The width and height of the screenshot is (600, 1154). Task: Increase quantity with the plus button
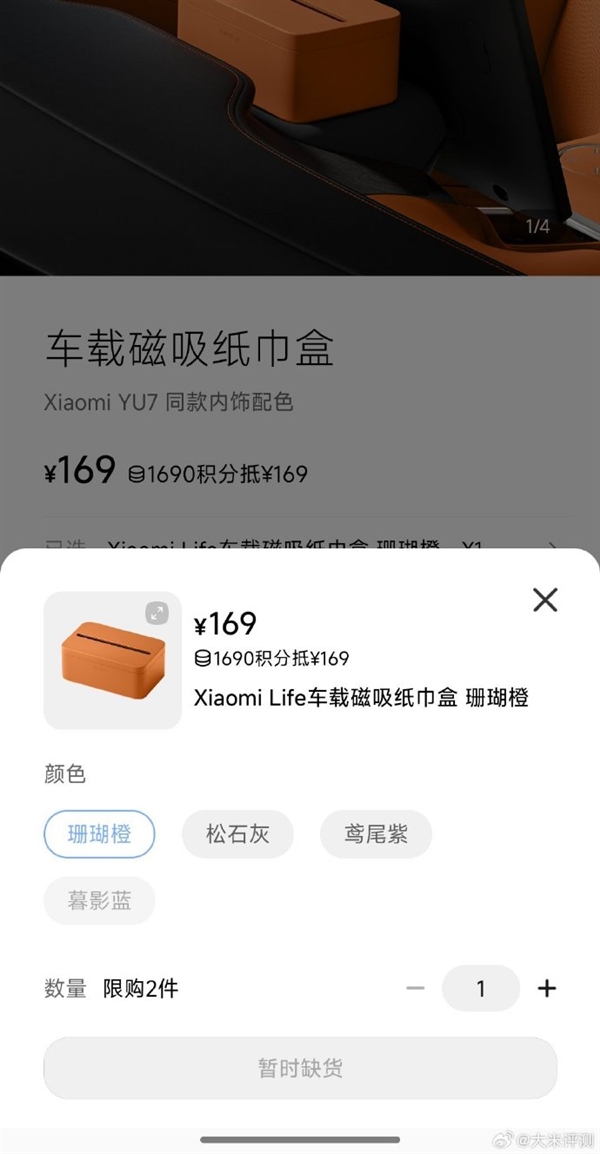click(547, 989)
